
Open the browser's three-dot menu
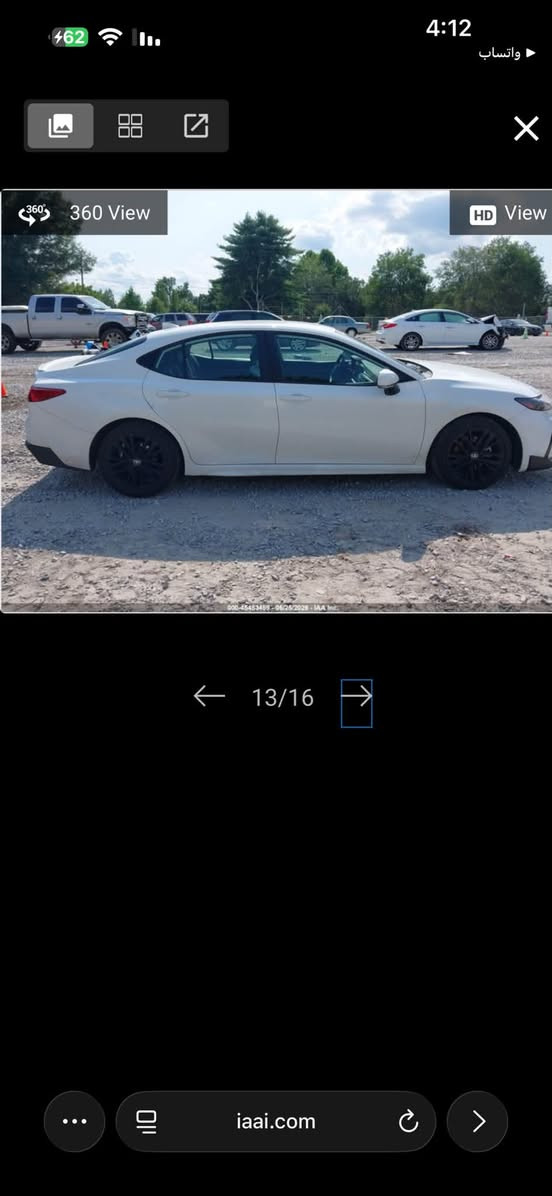coord(75,1121)
